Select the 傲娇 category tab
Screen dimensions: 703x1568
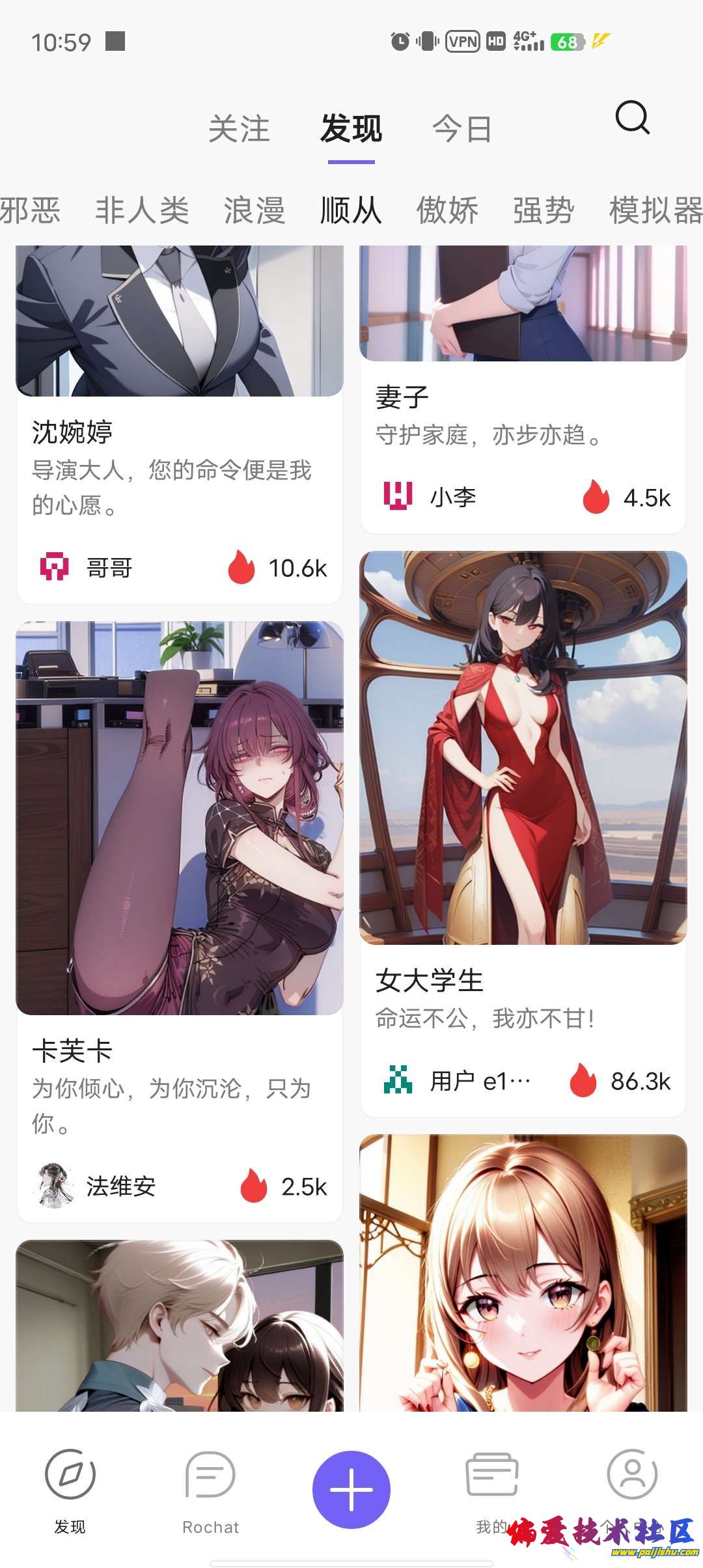(447, 210)
